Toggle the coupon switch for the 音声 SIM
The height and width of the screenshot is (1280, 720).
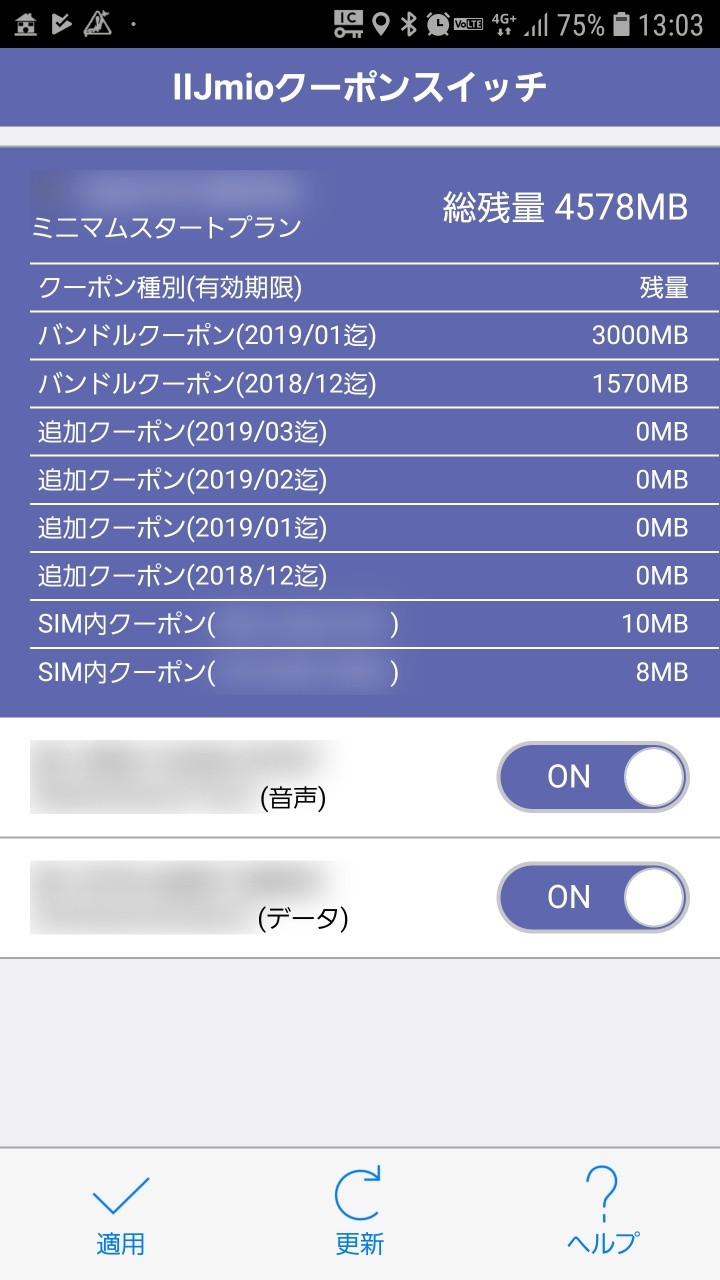pyautogui.click(x=593, y=777)
